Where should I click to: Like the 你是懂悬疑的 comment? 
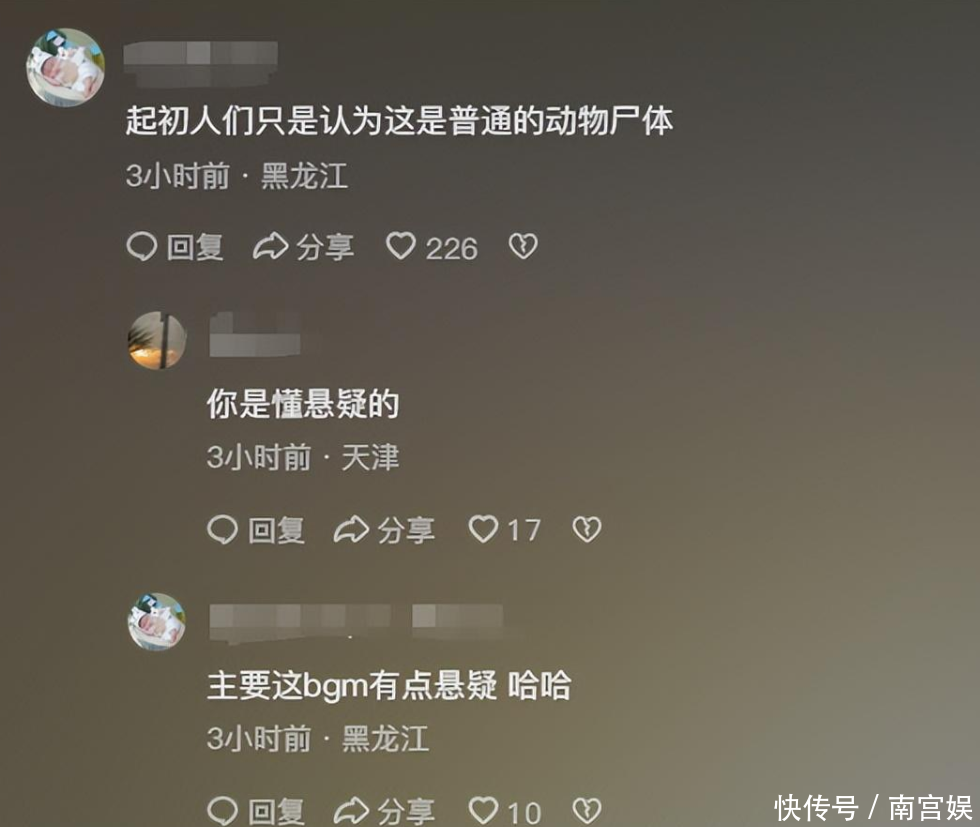point(484,529)
